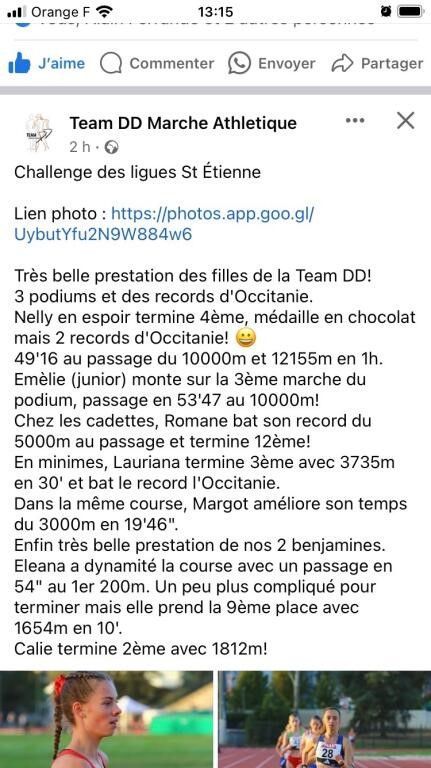Open the photo of runner bib 28
This screenshot has width=431, height=768.
point(325,719)
